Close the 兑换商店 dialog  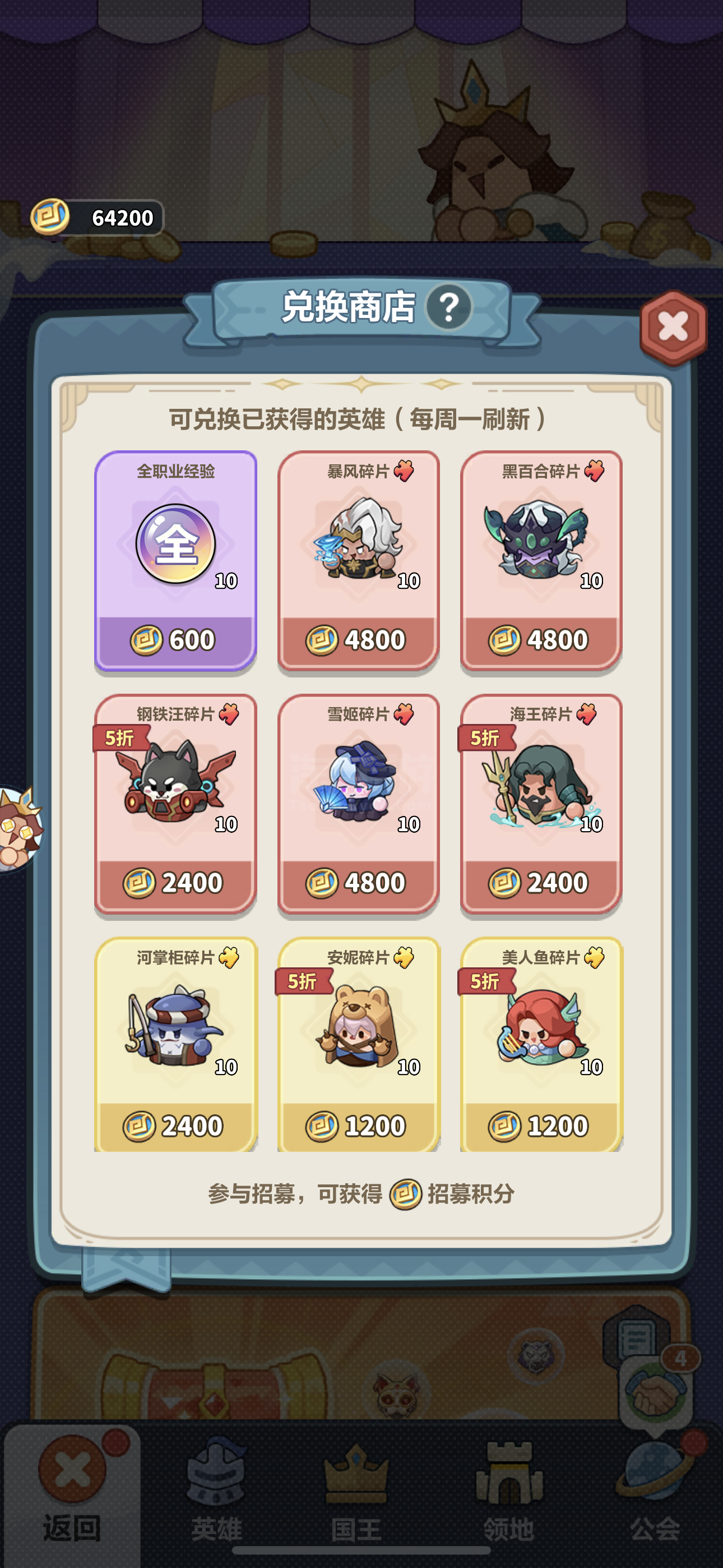point(673,328)
